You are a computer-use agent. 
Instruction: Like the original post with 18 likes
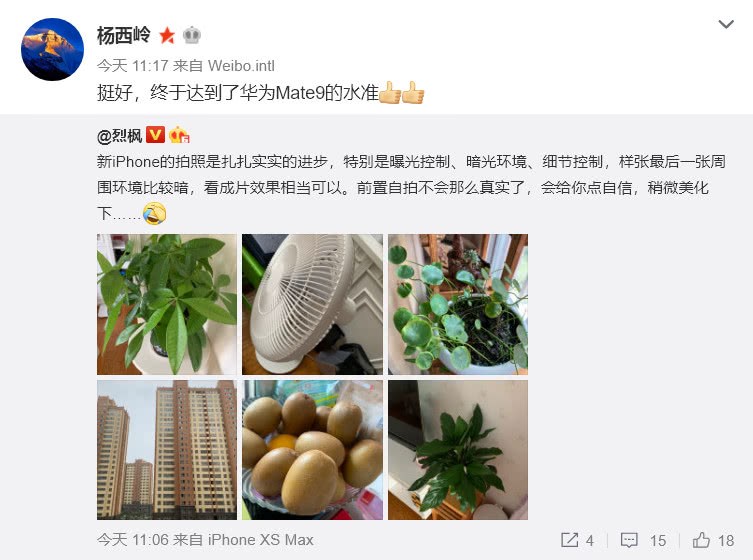[x=714, y=540]
